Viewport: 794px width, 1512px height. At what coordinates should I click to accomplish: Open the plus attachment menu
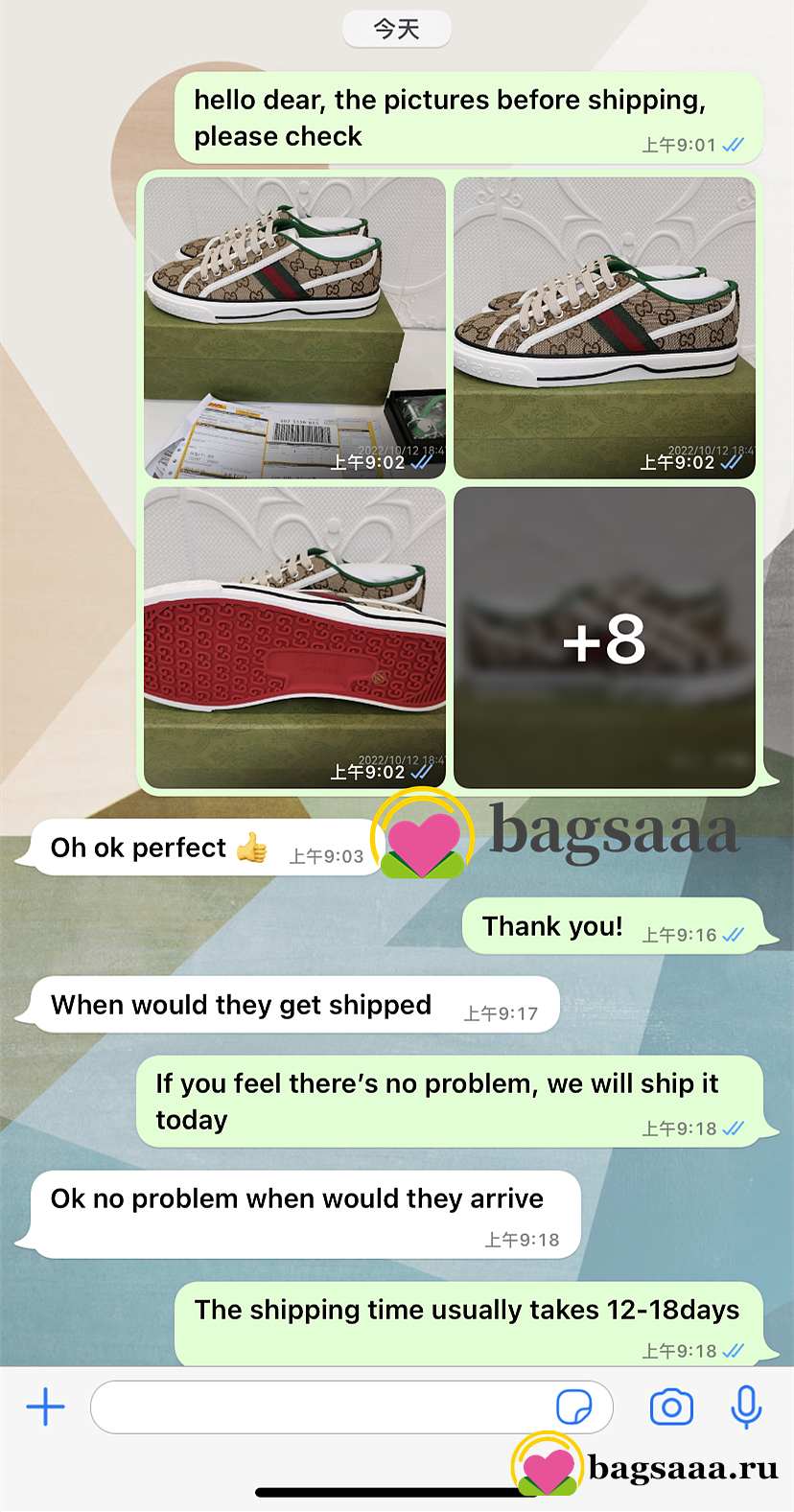45,1407
